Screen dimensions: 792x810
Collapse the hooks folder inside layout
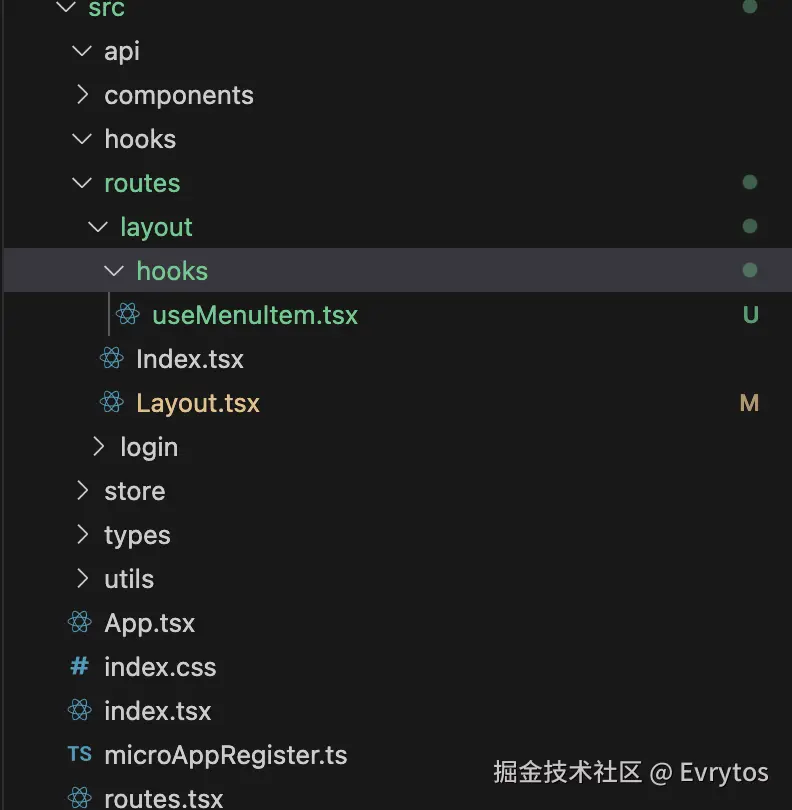[171, 271]
